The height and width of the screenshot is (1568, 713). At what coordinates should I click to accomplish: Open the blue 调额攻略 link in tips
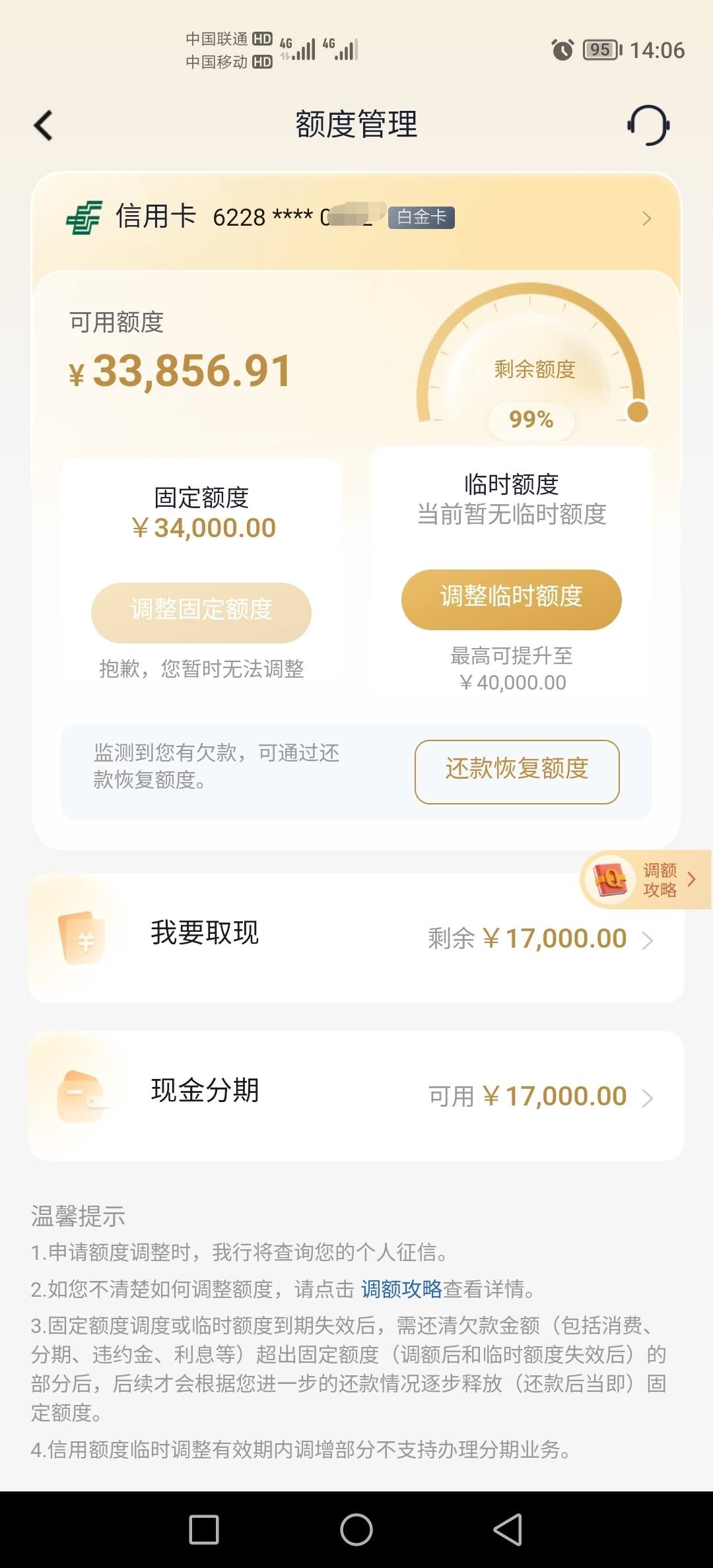click(401, 1288)
